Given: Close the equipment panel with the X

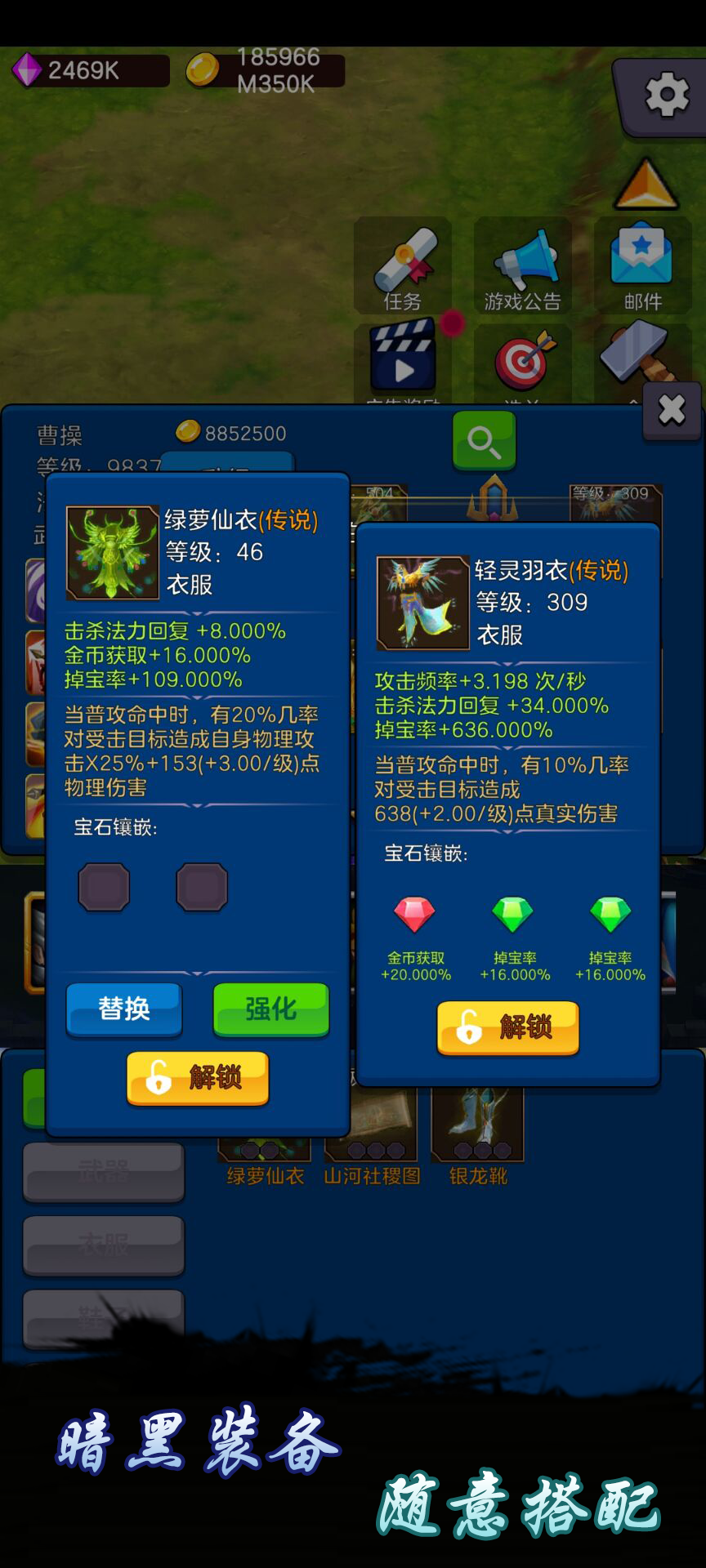Looking at the screenshot, I should (672, 410).
